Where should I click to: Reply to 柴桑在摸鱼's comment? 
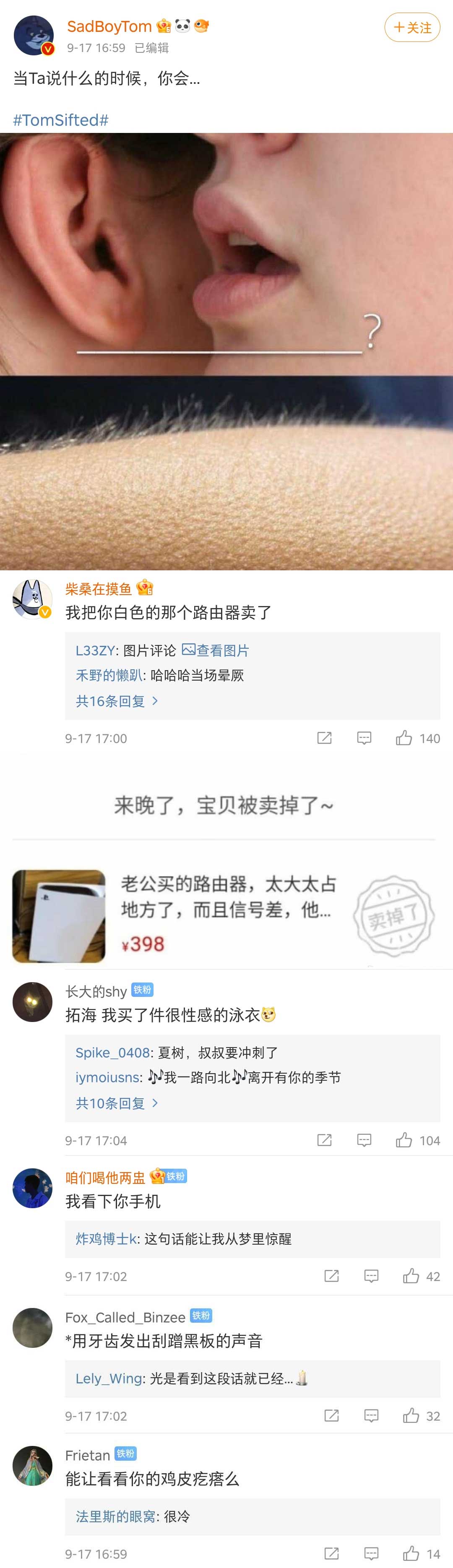364,738
